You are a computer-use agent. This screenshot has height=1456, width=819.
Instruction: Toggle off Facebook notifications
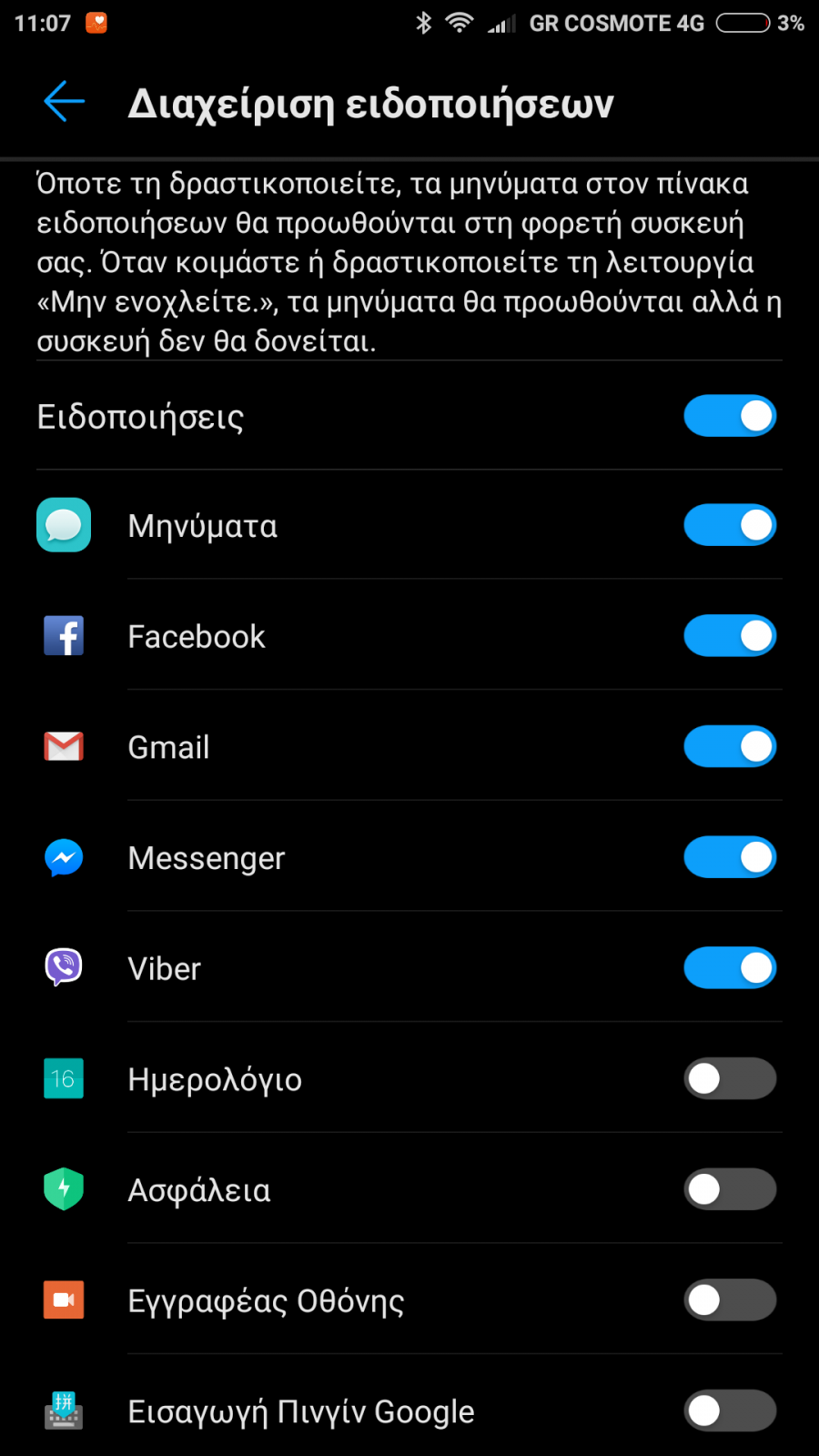tap(730, 636)
